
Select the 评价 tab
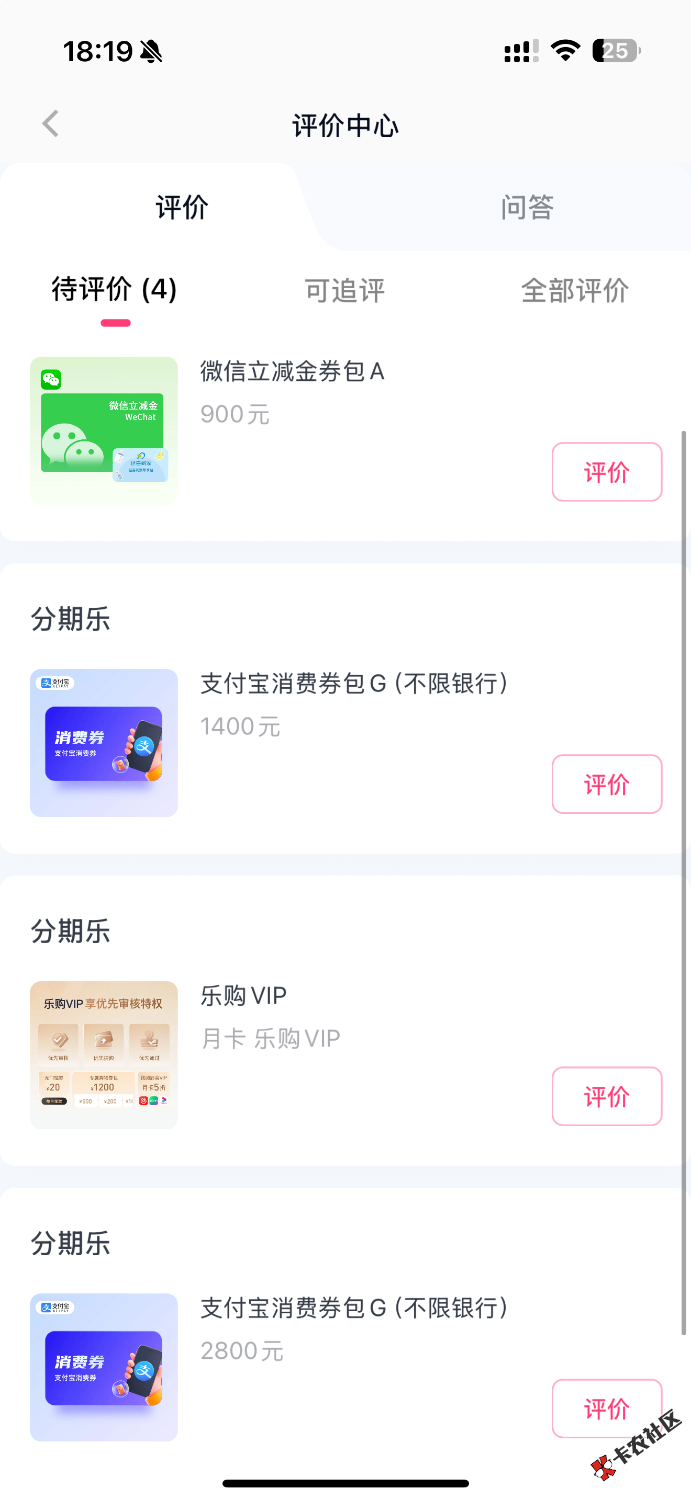pos(182,208)
